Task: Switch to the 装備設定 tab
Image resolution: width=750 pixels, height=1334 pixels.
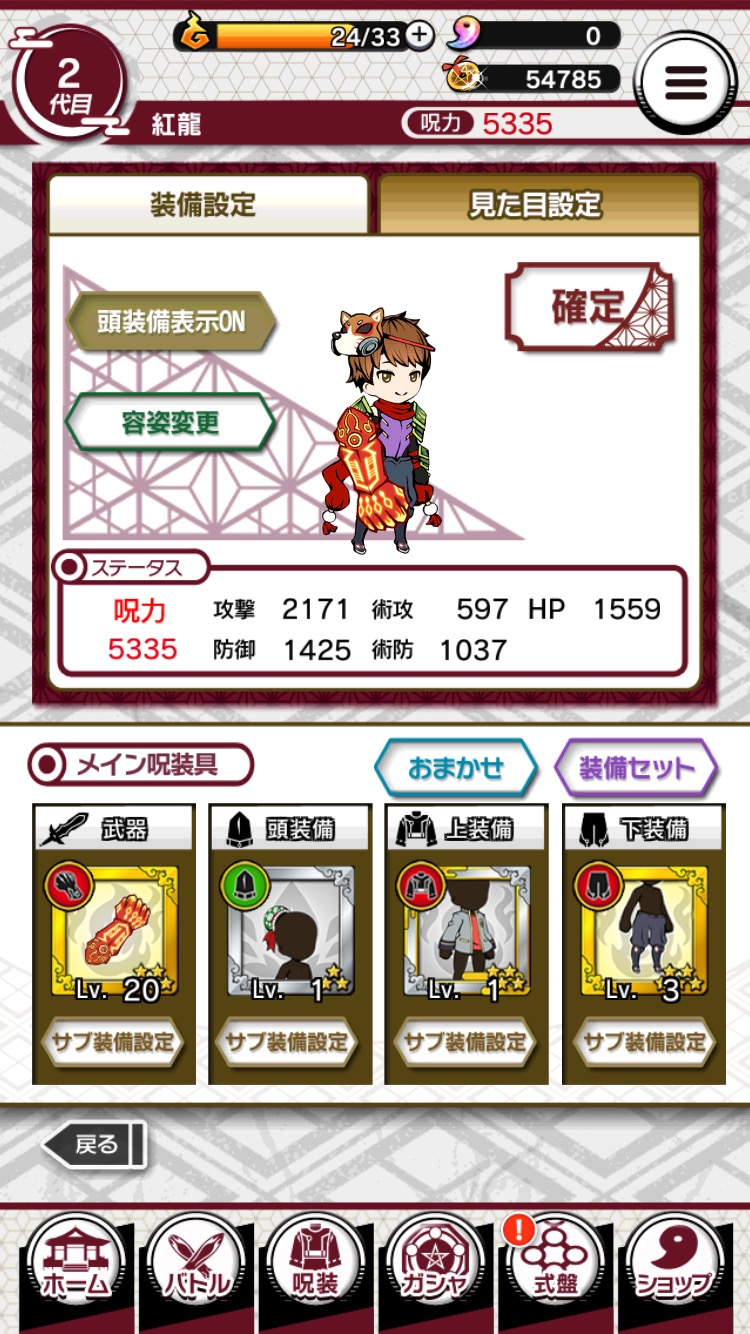Action: pyautogui.click(x=204, y=205)
